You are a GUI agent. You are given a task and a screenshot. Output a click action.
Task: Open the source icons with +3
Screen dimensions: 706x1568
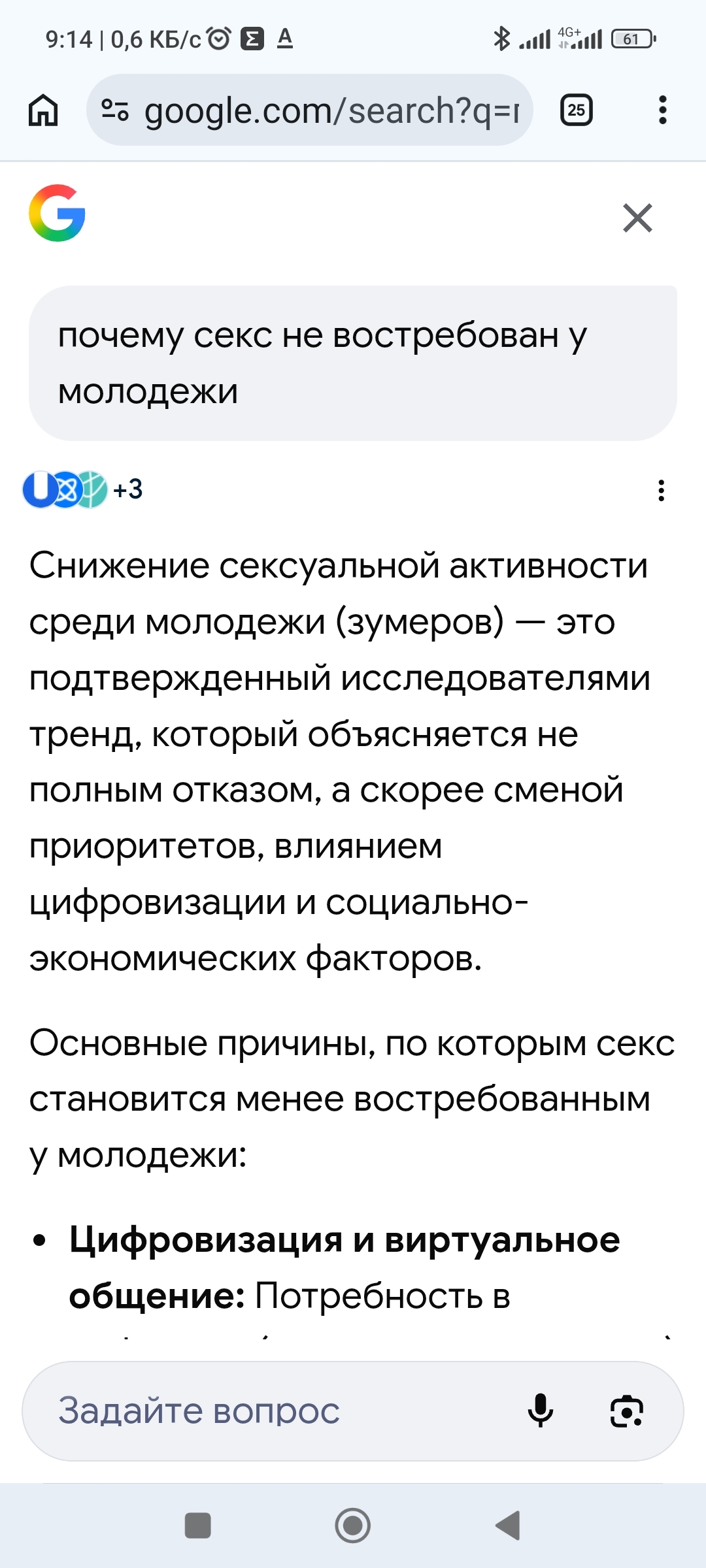click(83, 489)
